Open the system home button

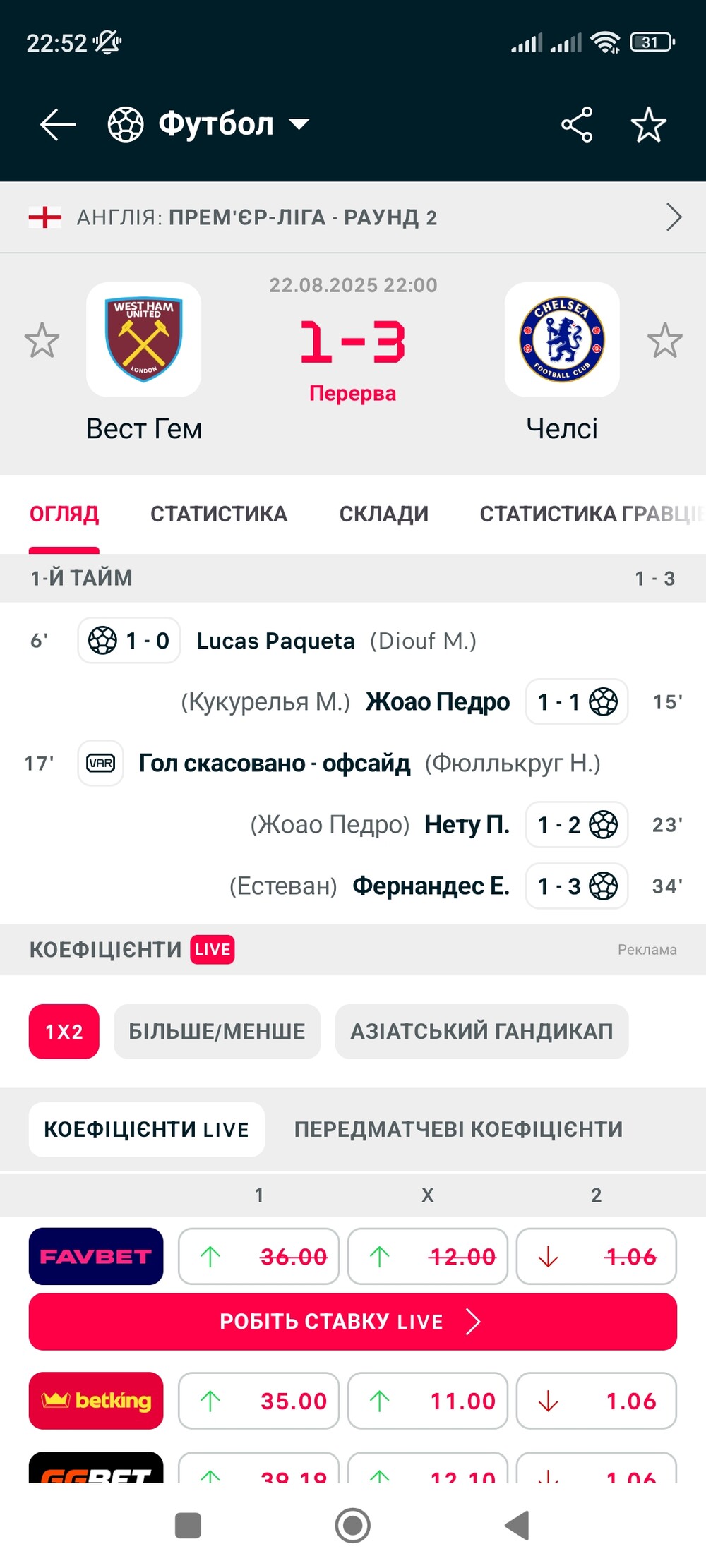[x=353, y=1526]
